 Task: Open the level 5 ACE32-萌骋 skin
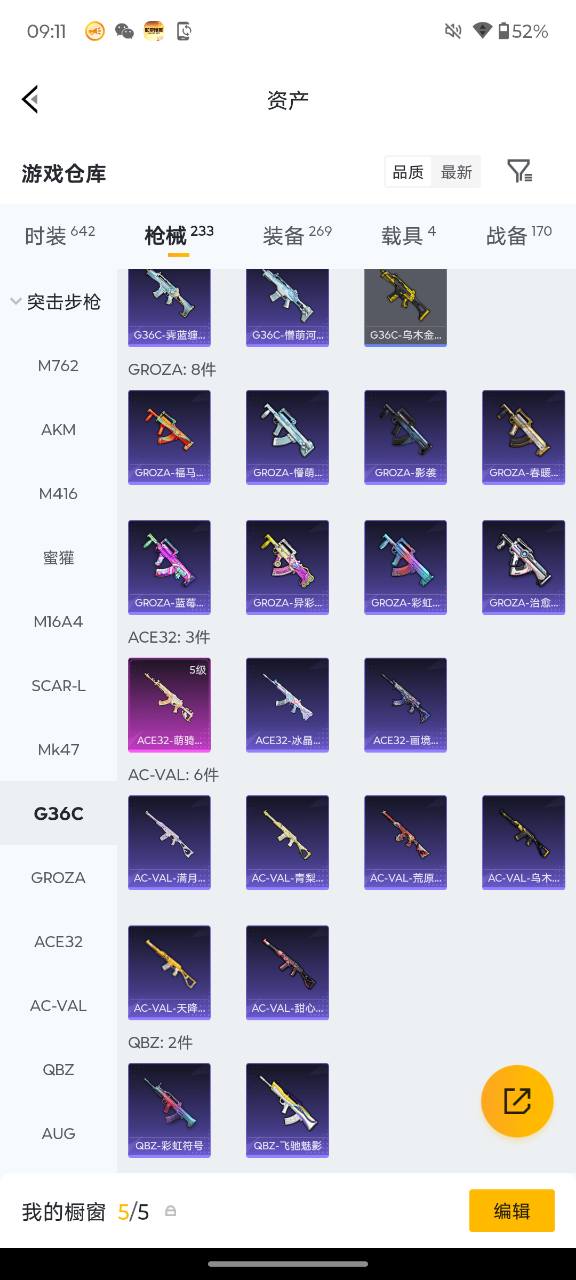(169, 705)
